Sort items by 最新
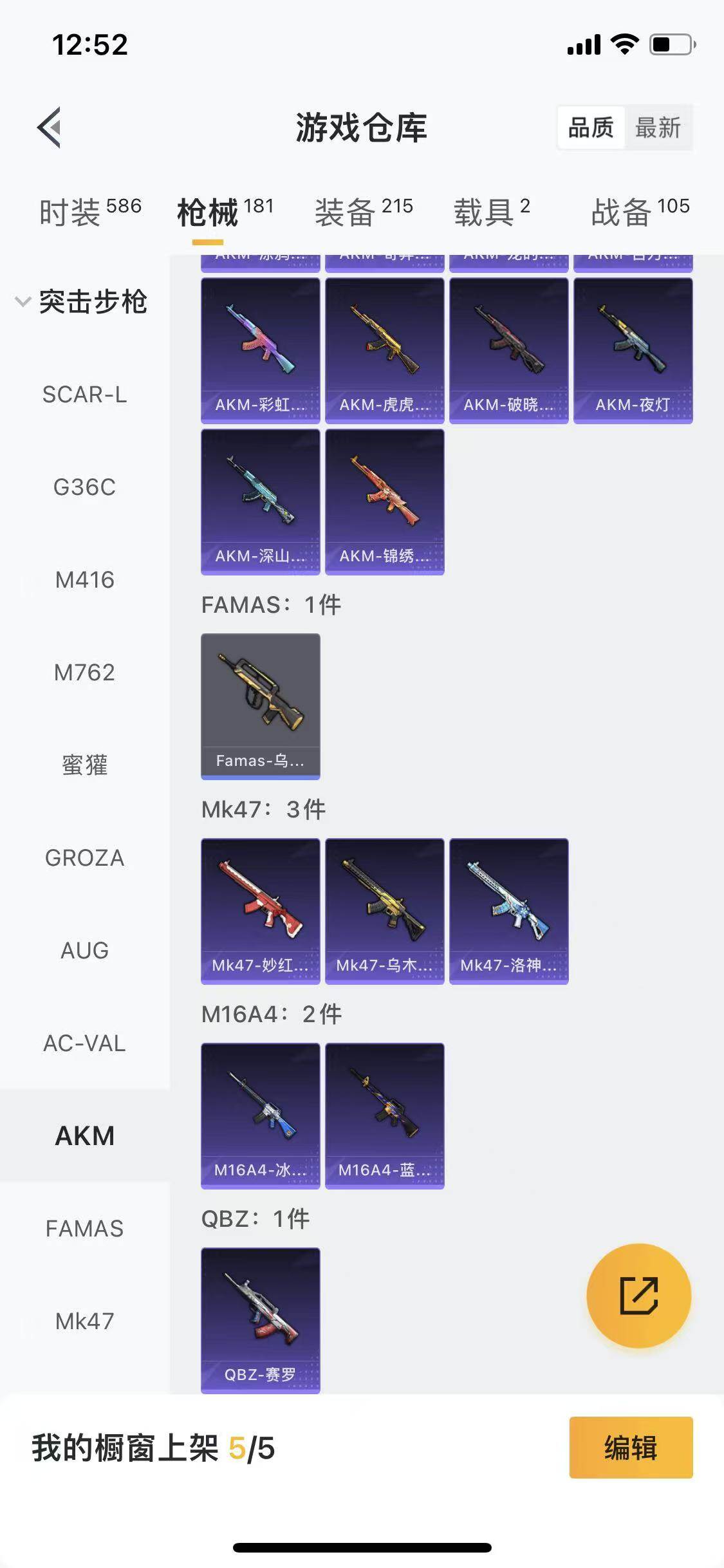The image size is (724, 1568). pos(657,127)
